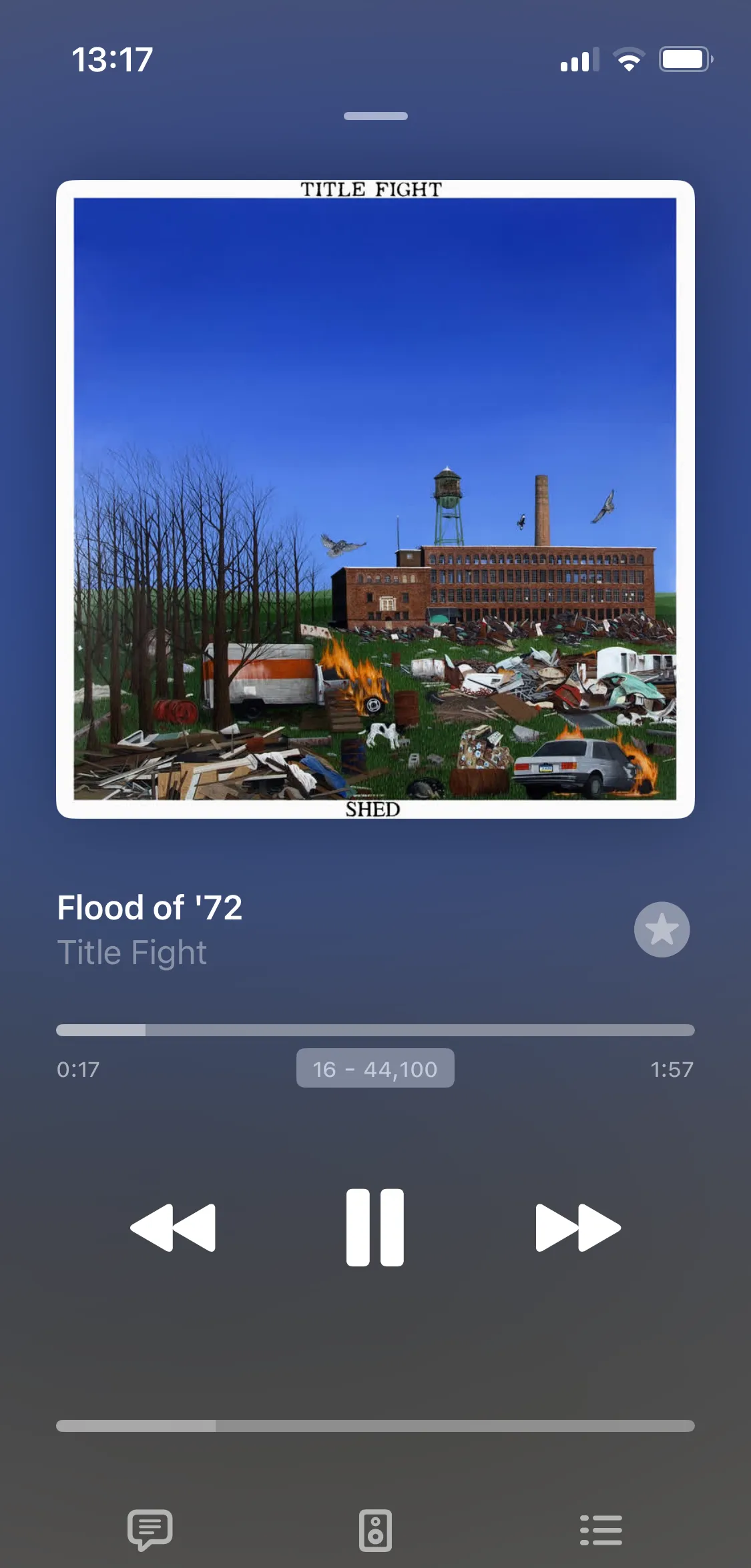The width and height of the screenshot is (751, 1568).
Task: Favorite Flood of '72 with the star
Action: click(x=662, y=929)
